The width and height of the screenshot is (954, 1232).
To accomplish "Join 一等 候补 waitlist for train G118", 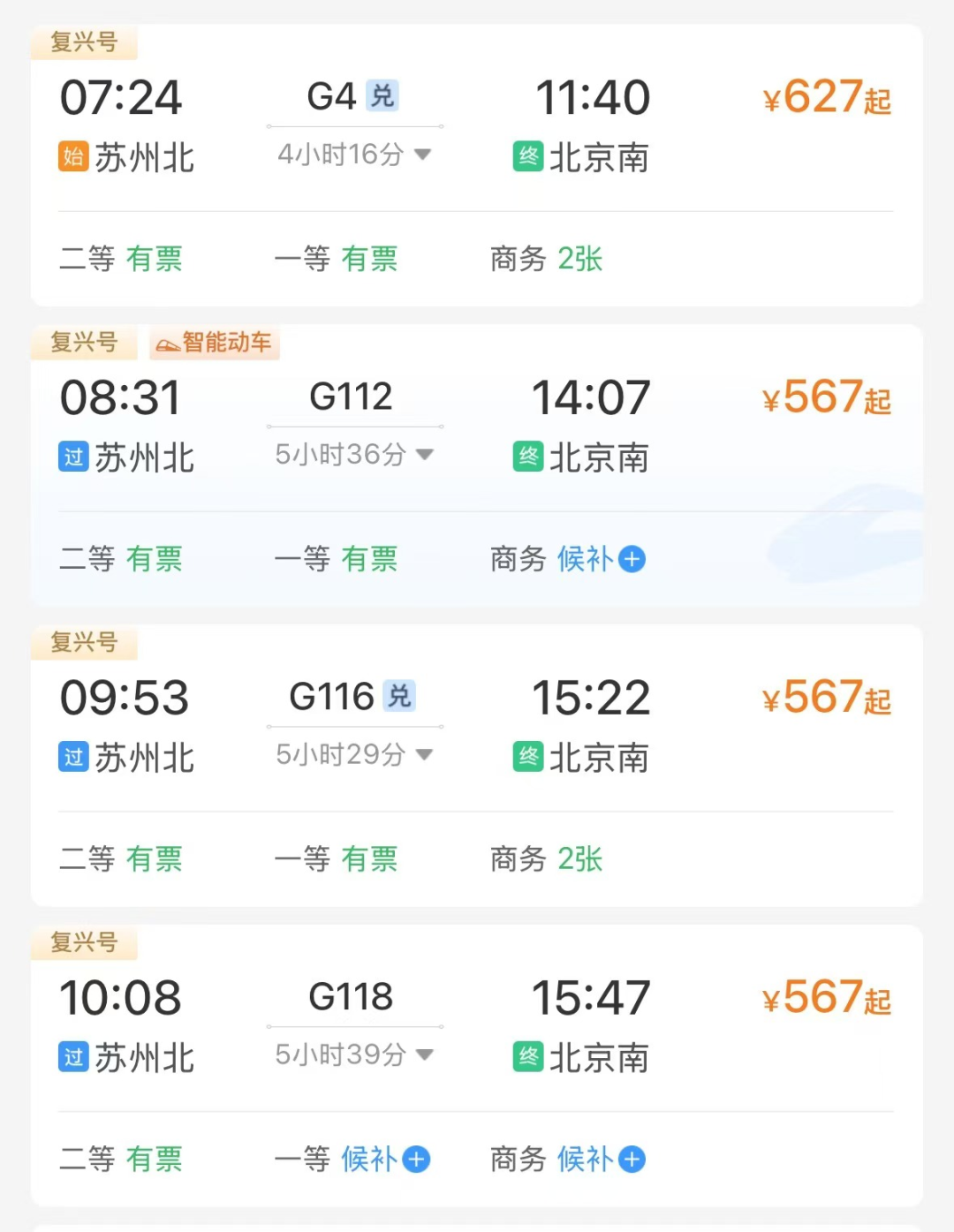I will (416, 1159).
